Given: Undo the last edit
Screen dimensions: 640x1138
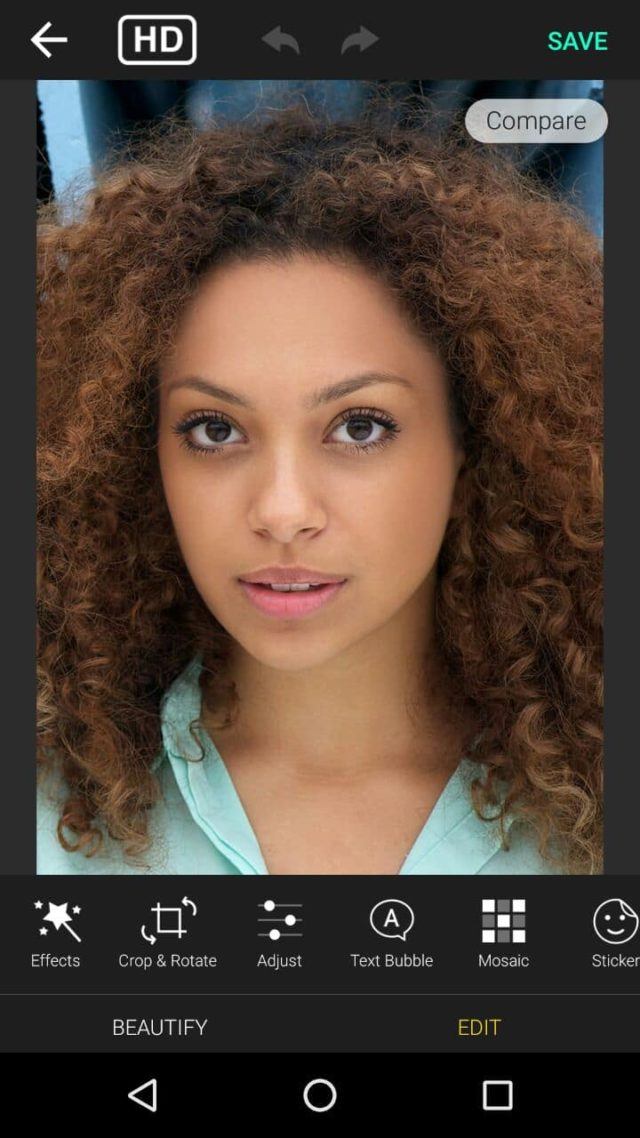Looking at the screenshot, I should [x=281, y=40].
